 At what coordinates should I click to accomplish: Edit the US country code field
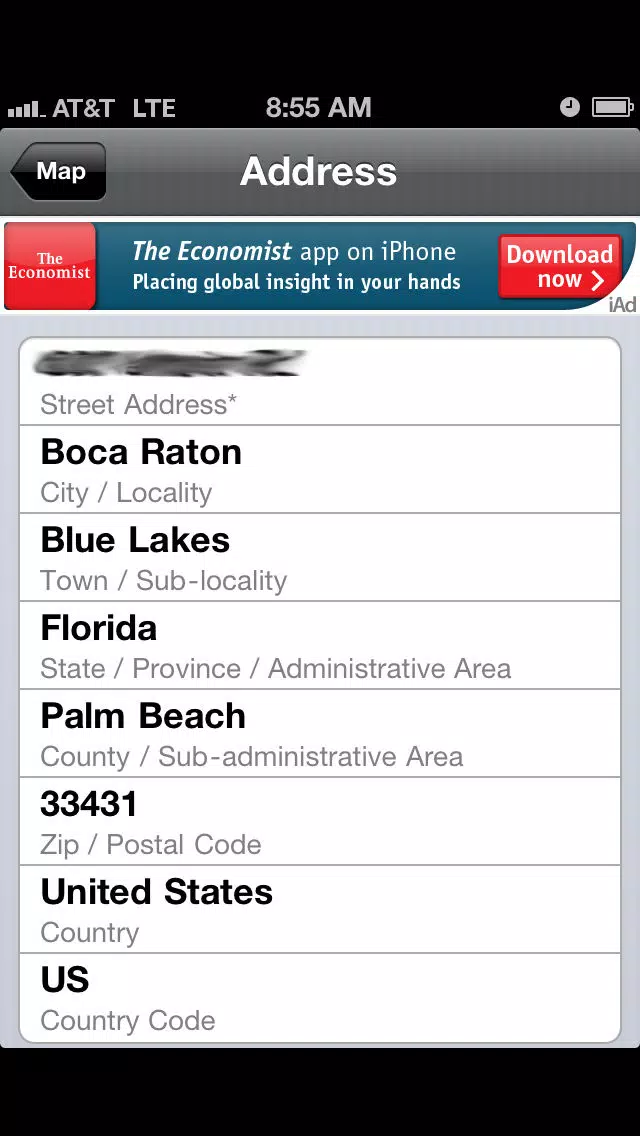320,998
